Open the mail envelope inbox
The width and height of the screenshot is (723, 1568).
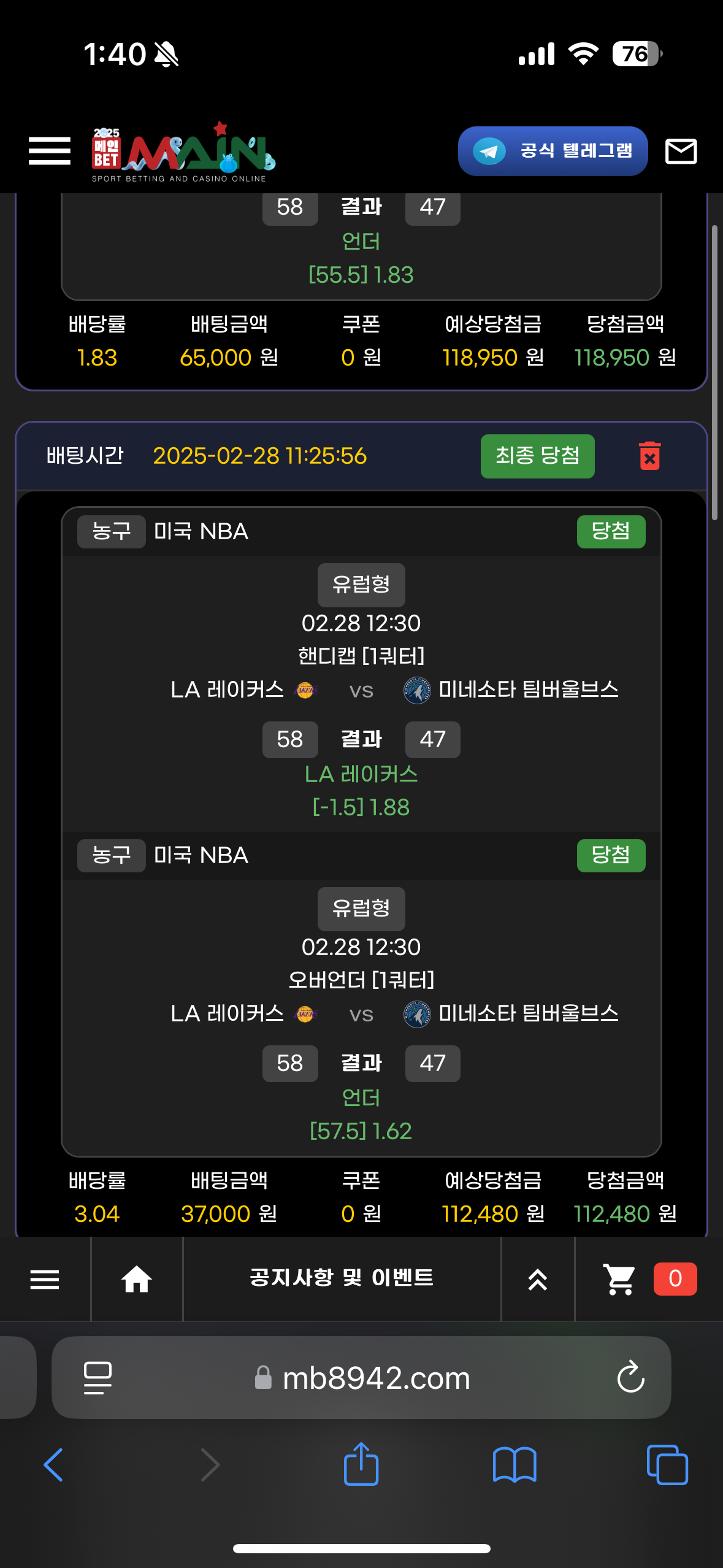tap(681, 151)
